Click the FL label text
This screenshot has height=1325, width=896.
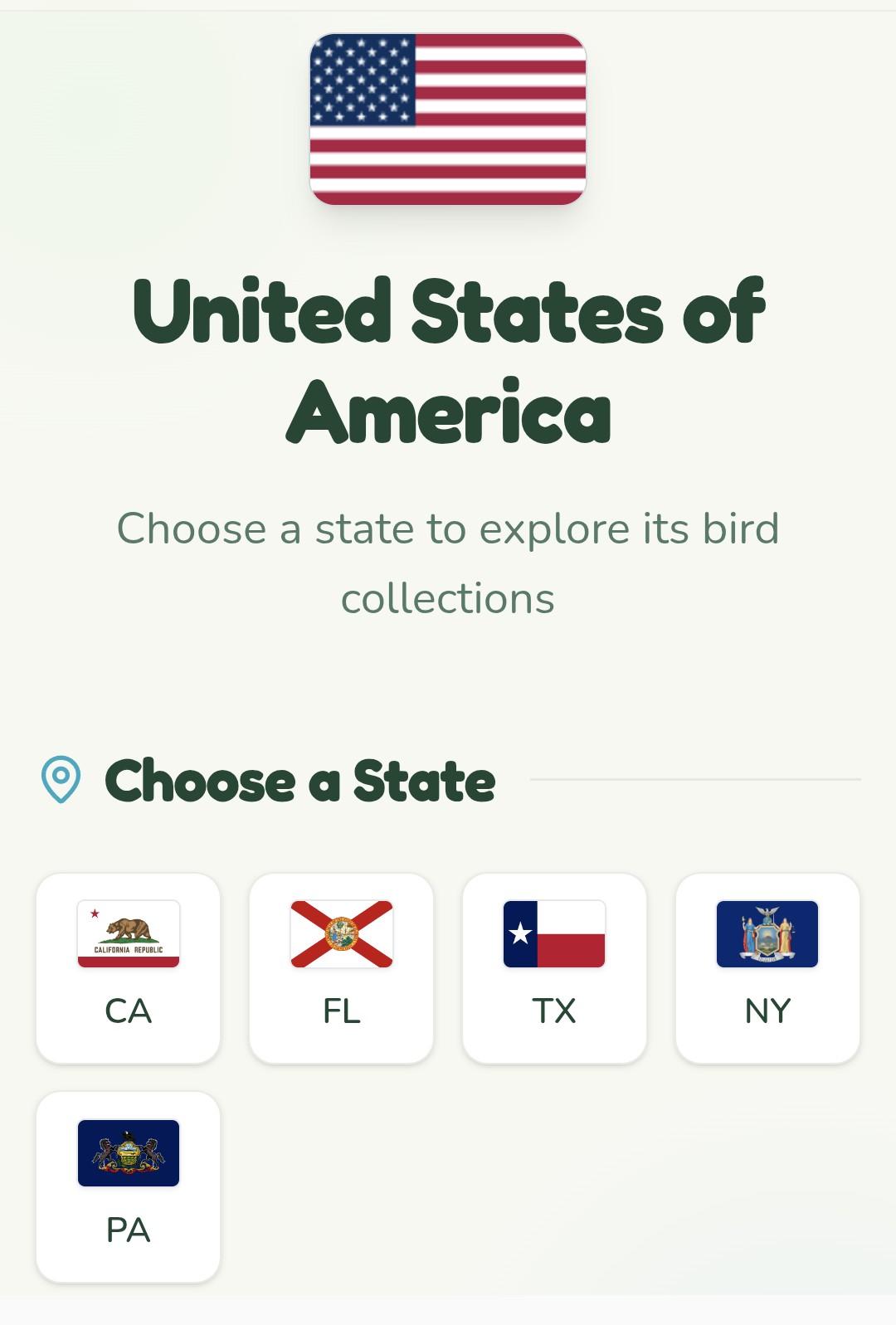point(342,1011)
